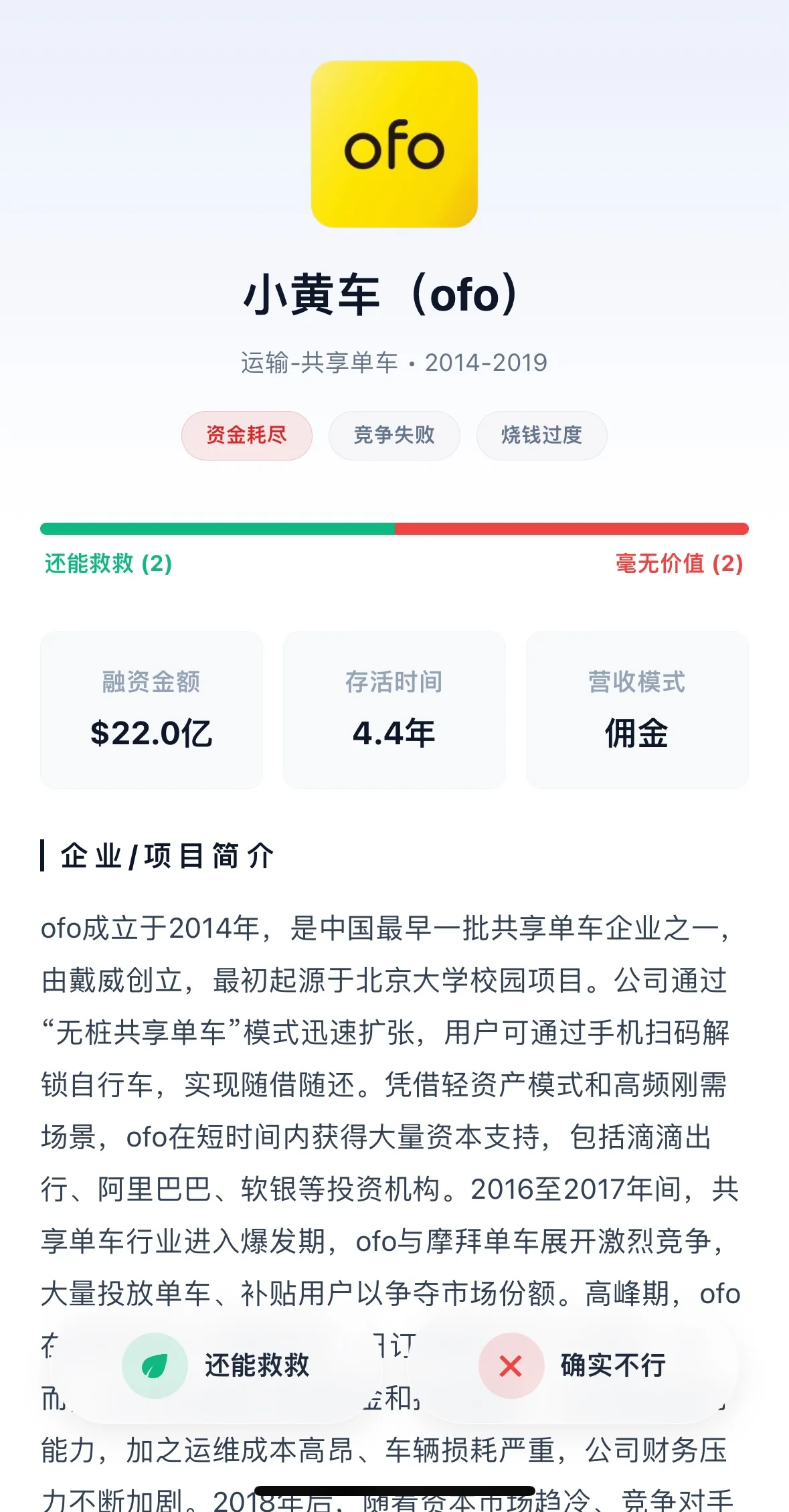Vote 还能救救 for ofo
The width and height of the screenshot is (789, 1512).
coord(215,1365)
